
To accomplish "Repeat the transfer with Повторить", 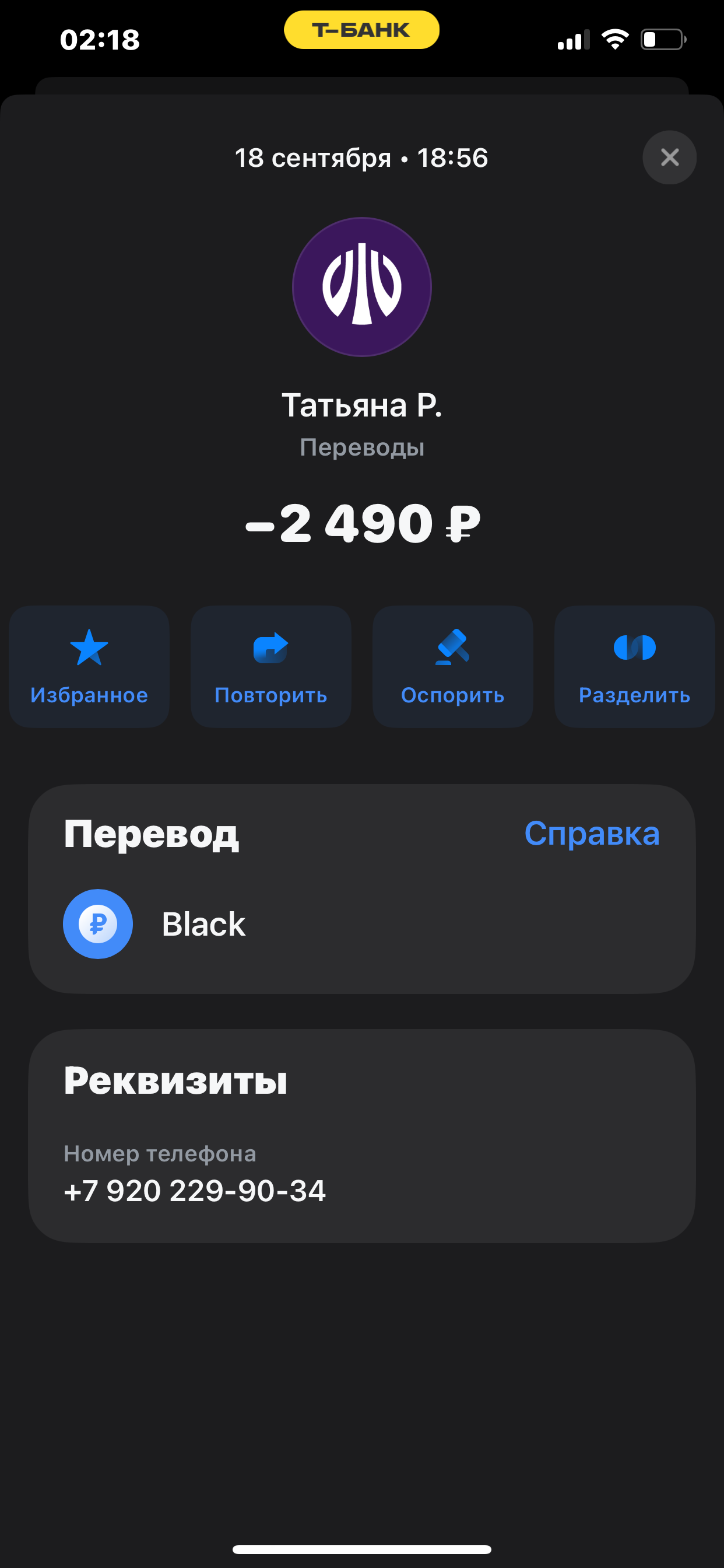I will 270,666.
